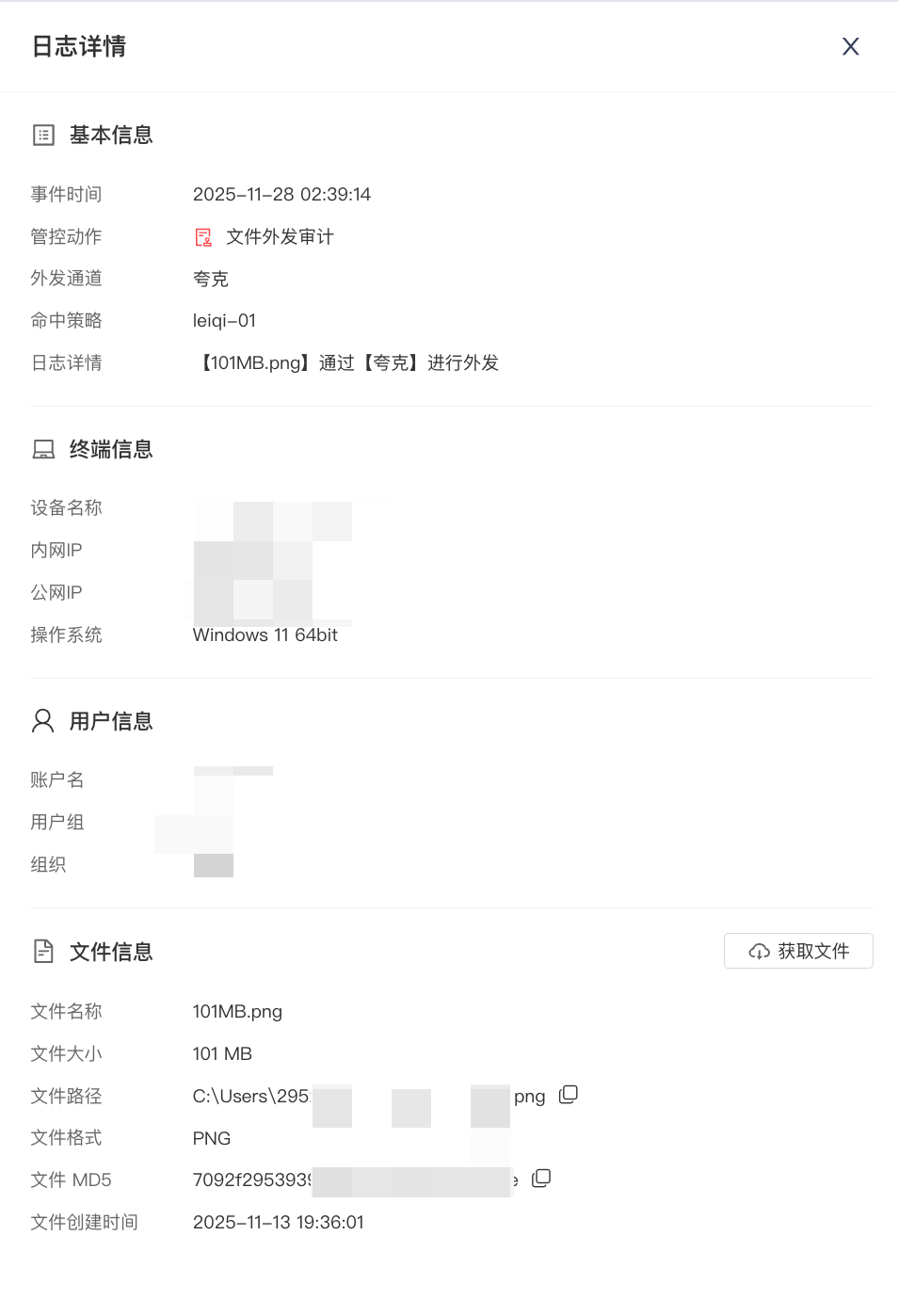Copy the 文件路径 value

coord(568,1095)
